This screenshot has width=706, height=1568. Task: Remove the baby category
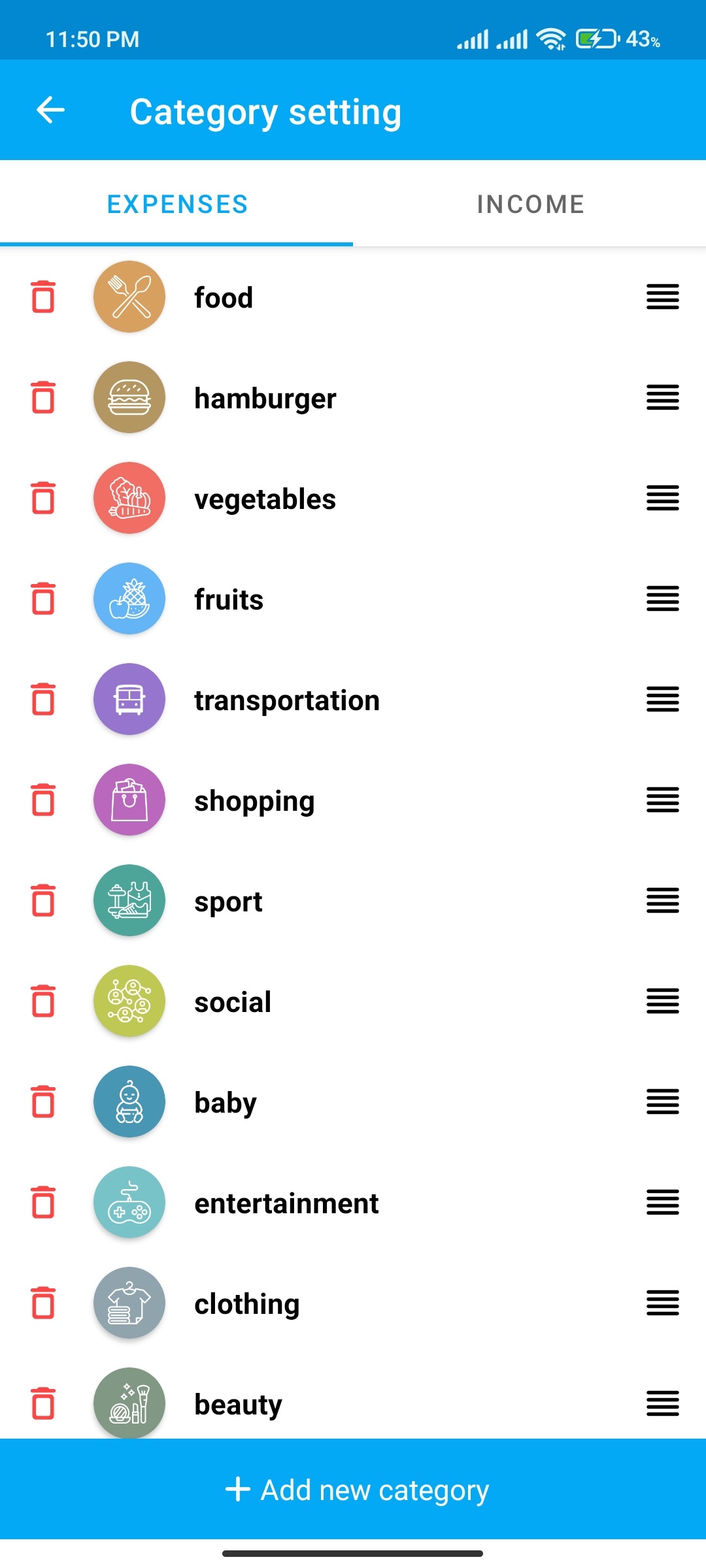click(x=43, y=1102)
